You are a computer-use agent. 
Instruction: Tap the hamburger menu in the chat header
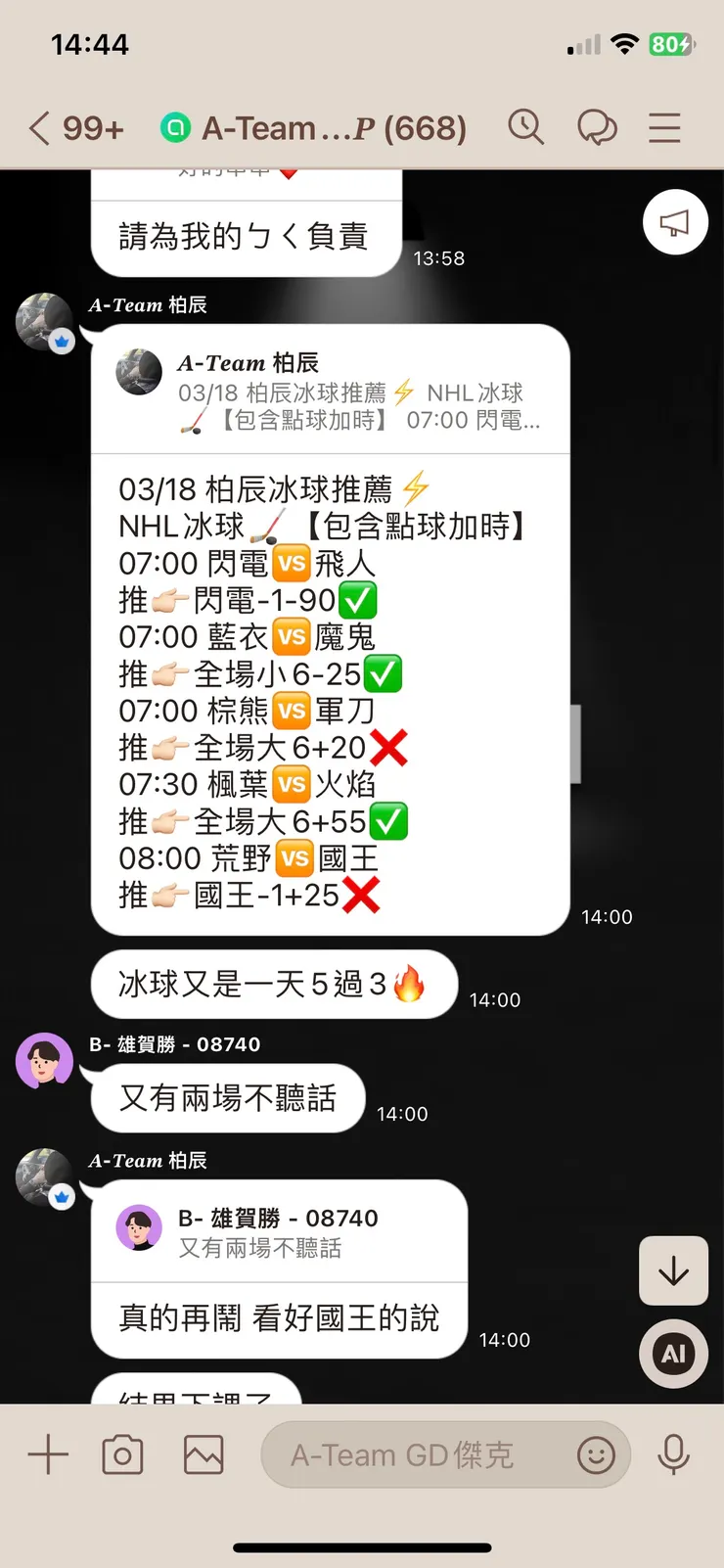[x=664, y=127]
